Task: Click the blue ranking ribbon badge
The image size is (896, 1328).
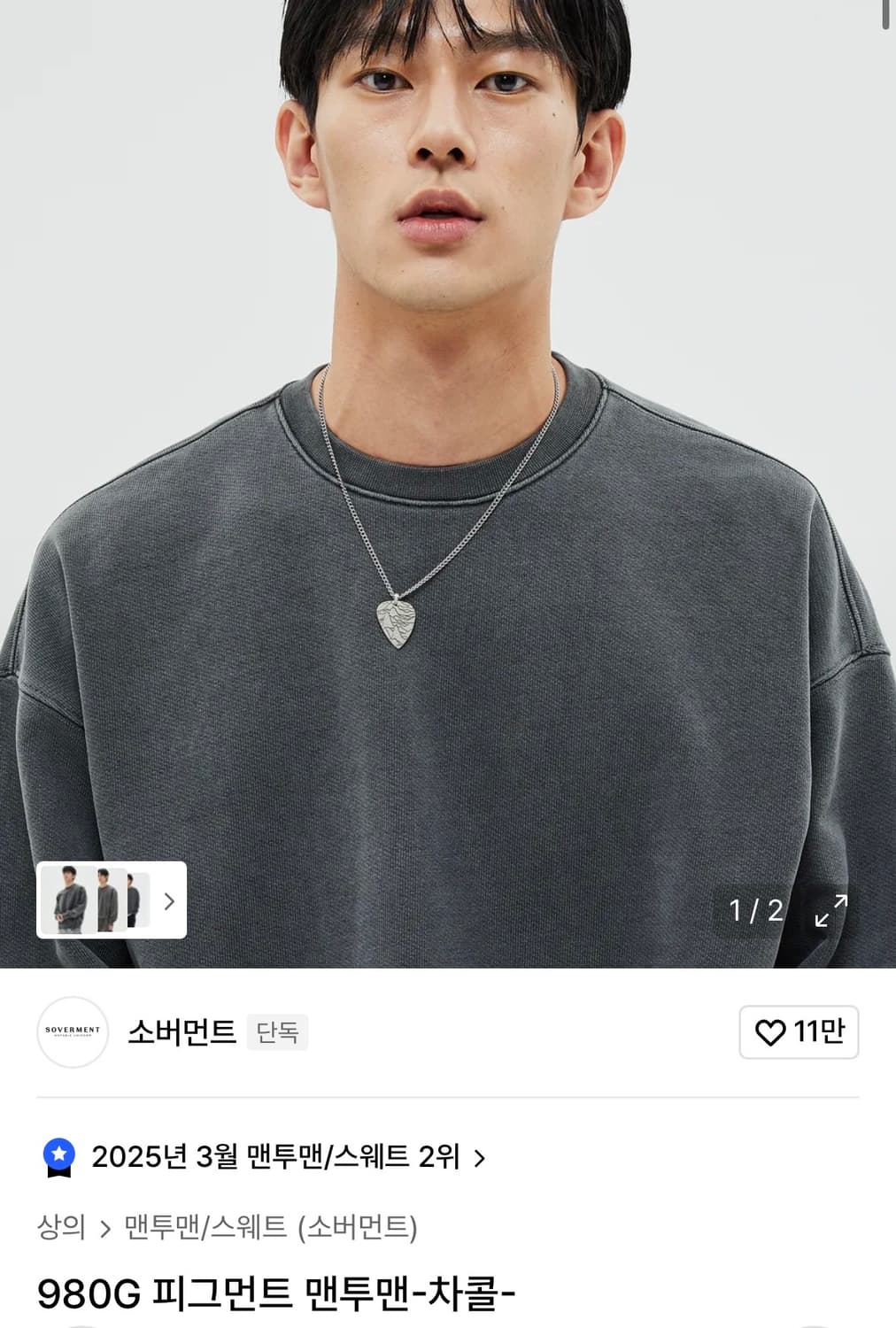Action: [58, 1155]
